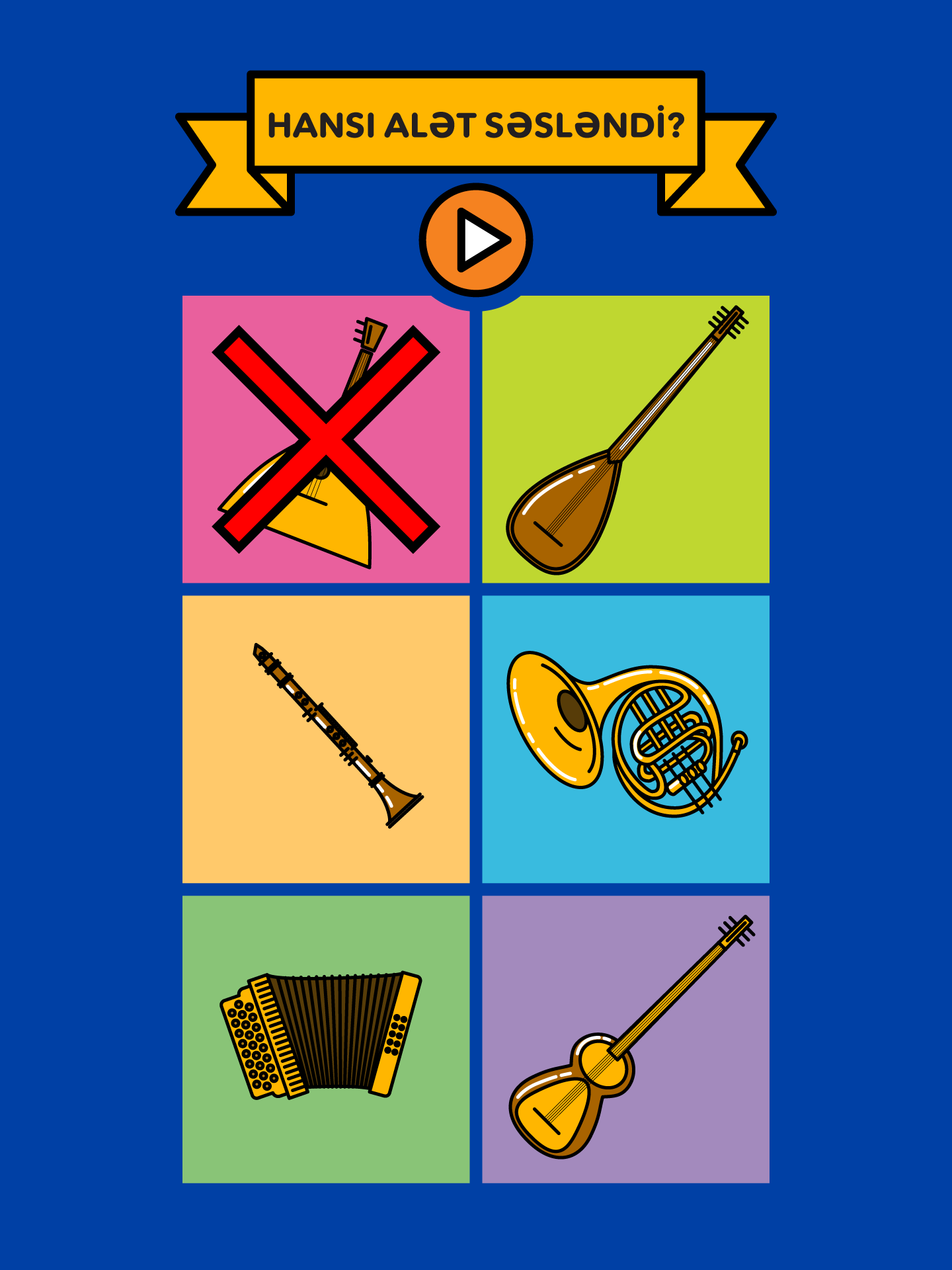This screenshot has height=1270, width=952.
Task: Choose the clarinet tile
Action: [326, 739]
